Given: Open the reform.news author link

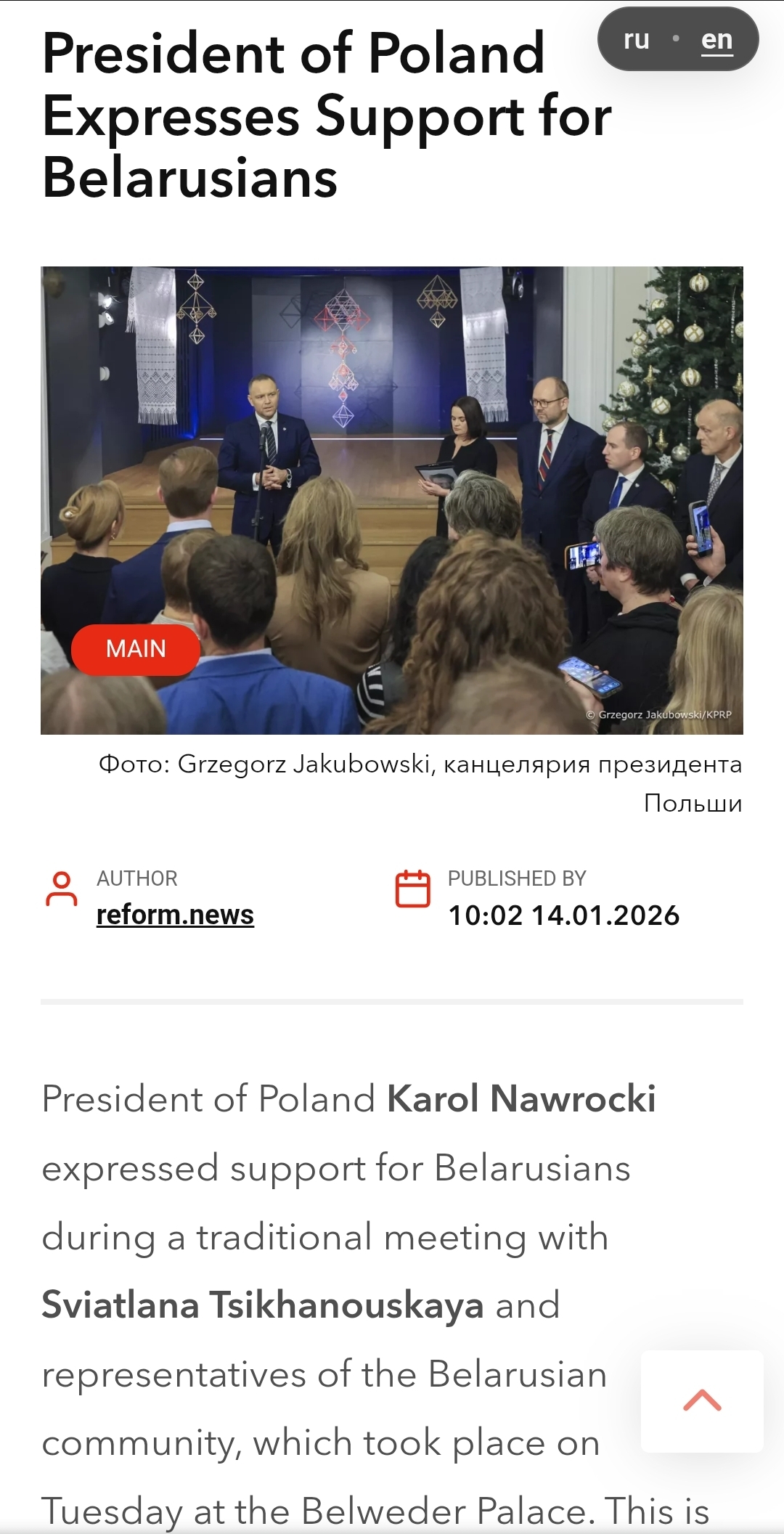Looking at the screenshot, I should (175, 915).
